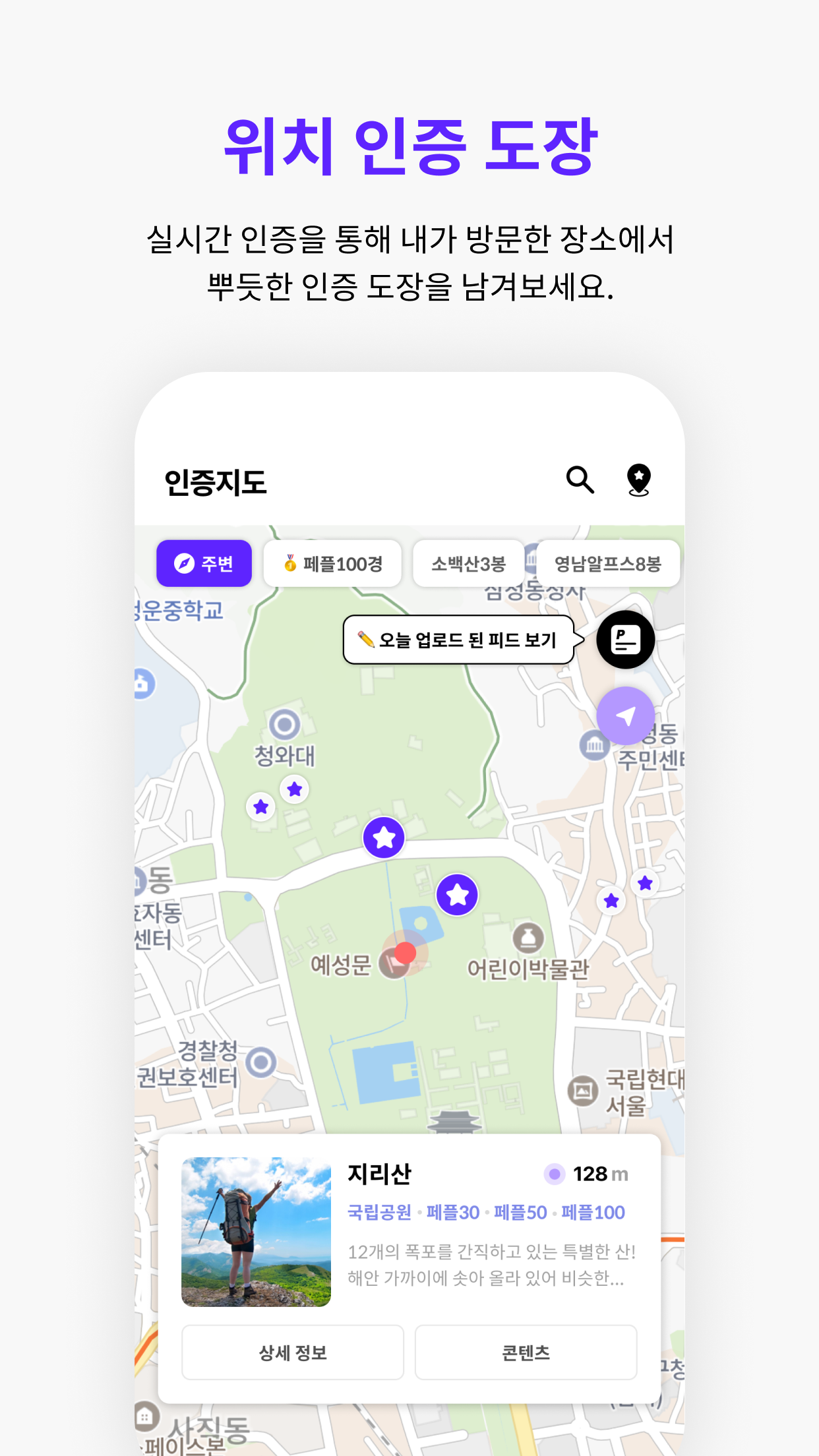
Task: Tap the feed icon next to the speech bubble
Action: coord(625,638)
